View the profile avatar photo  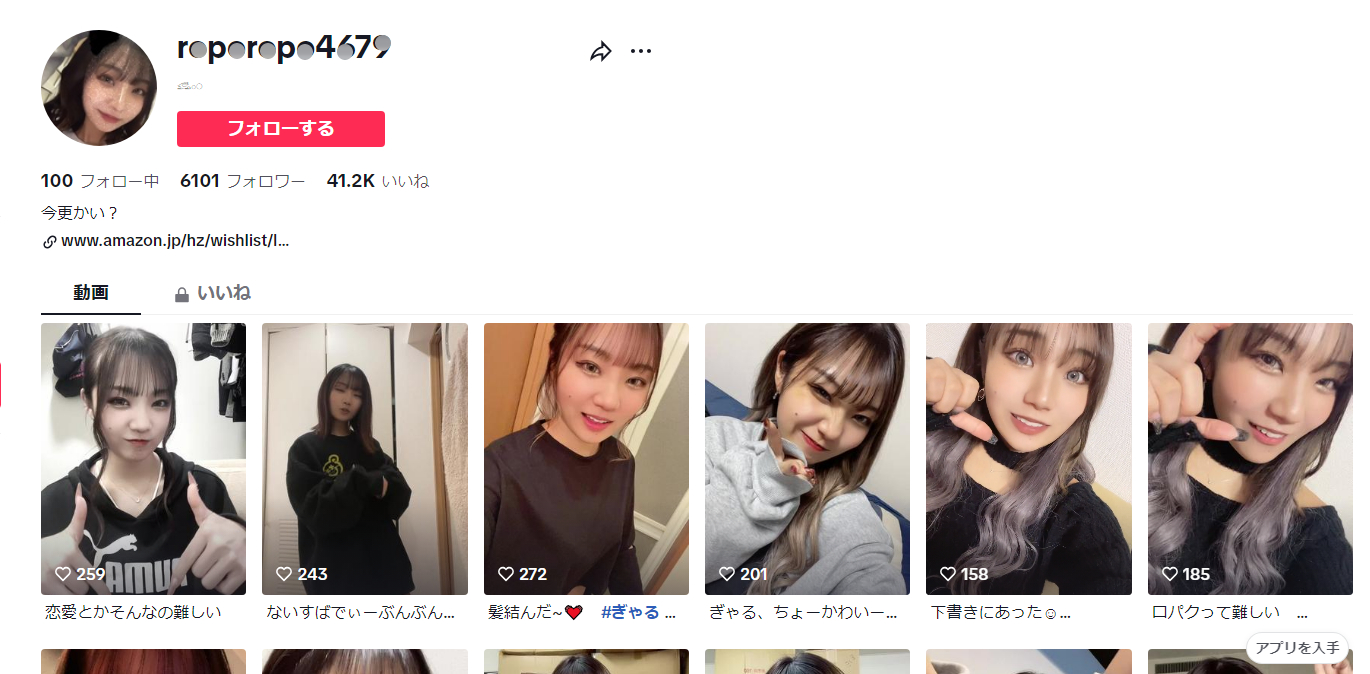pos(99,88)
